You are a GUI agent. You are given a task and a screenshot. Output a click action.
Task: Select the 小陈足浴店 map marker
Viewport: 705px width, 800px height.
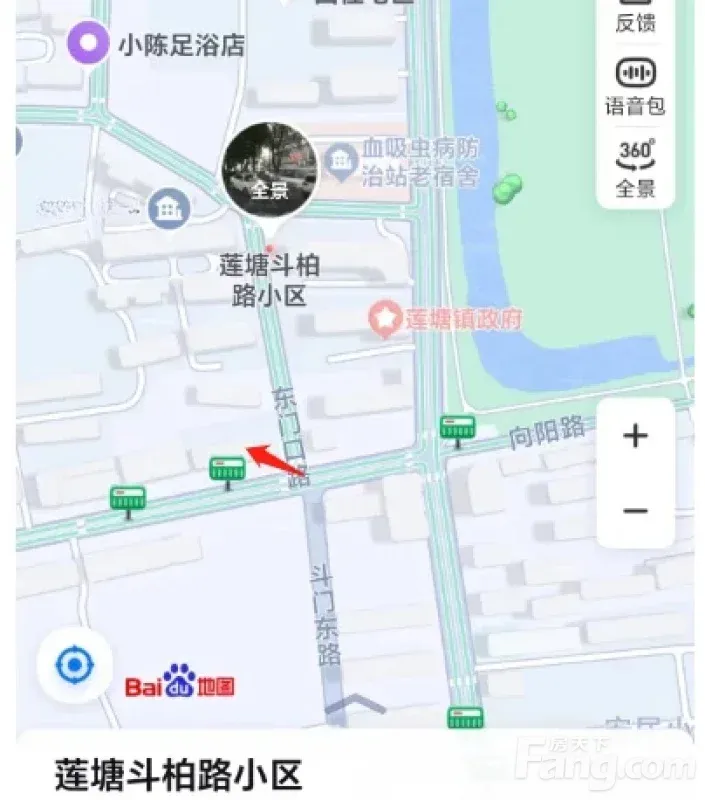click(88, 43)
